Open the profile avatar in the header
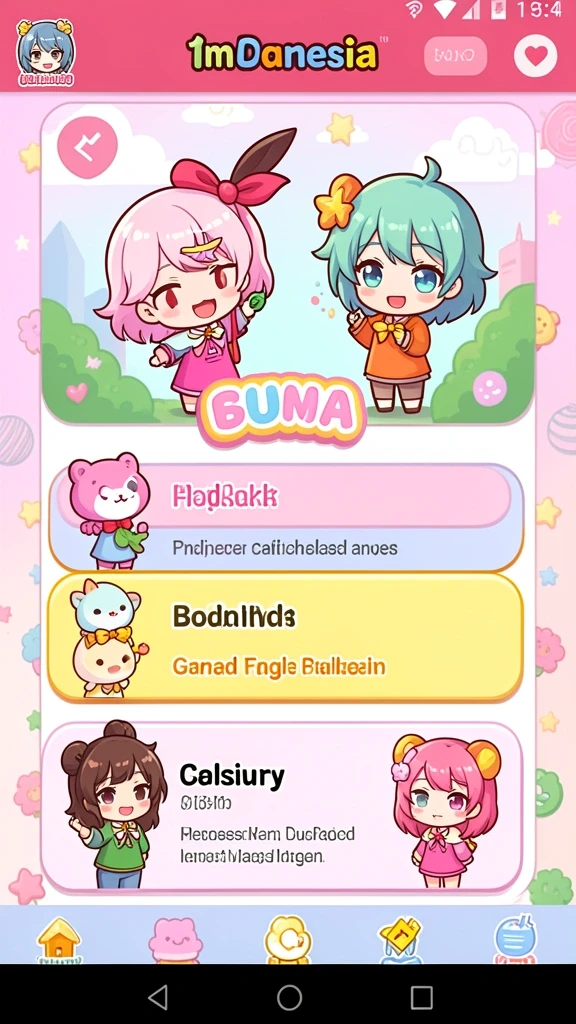576x1024 pixels. click(x=46, y=53)
